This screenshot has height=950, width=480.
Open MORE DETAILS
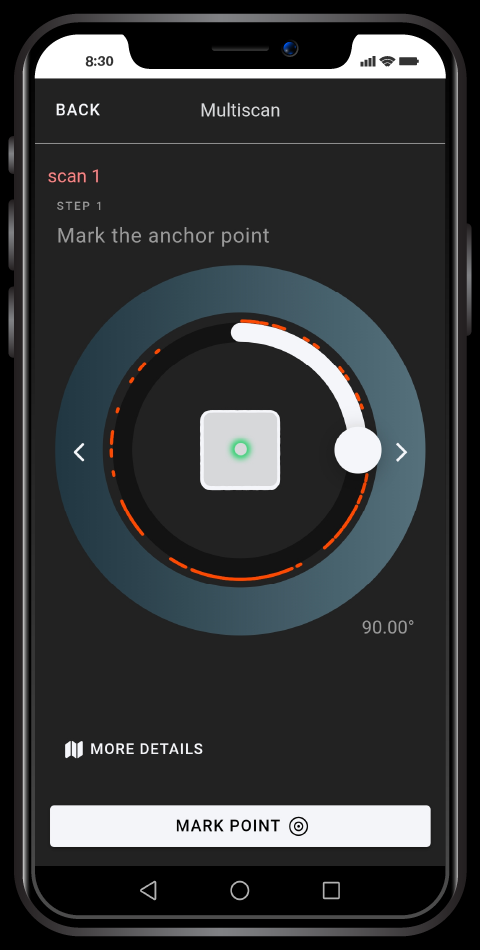pyautogui.click(x=134, y=749)
